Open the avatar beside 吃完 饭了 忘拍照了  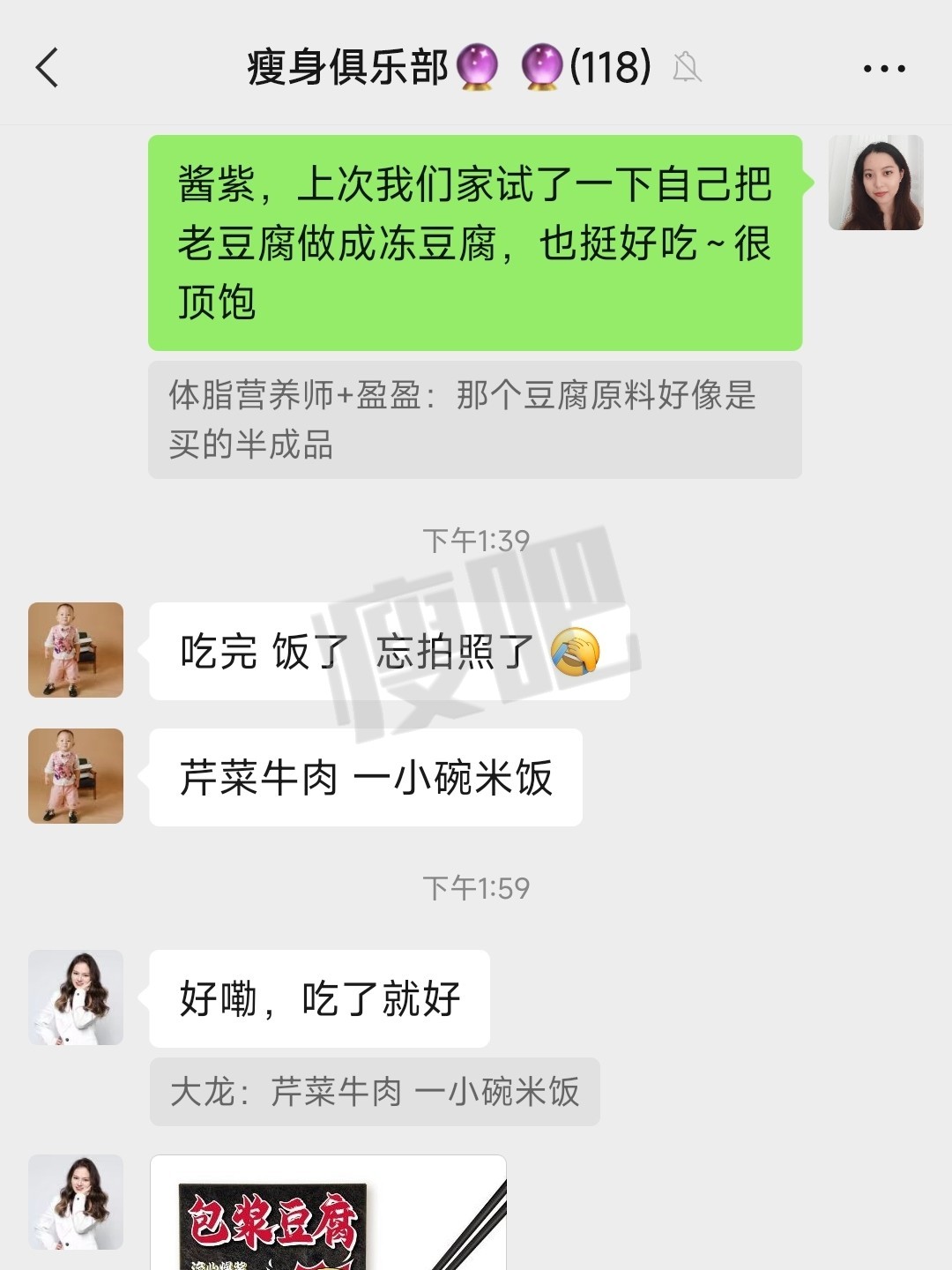tap(76, 650)
